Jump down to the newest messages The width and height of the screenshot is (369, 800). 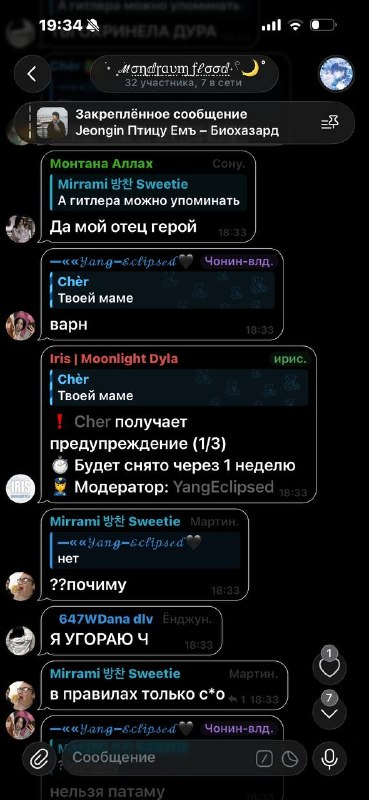point(329,712)
